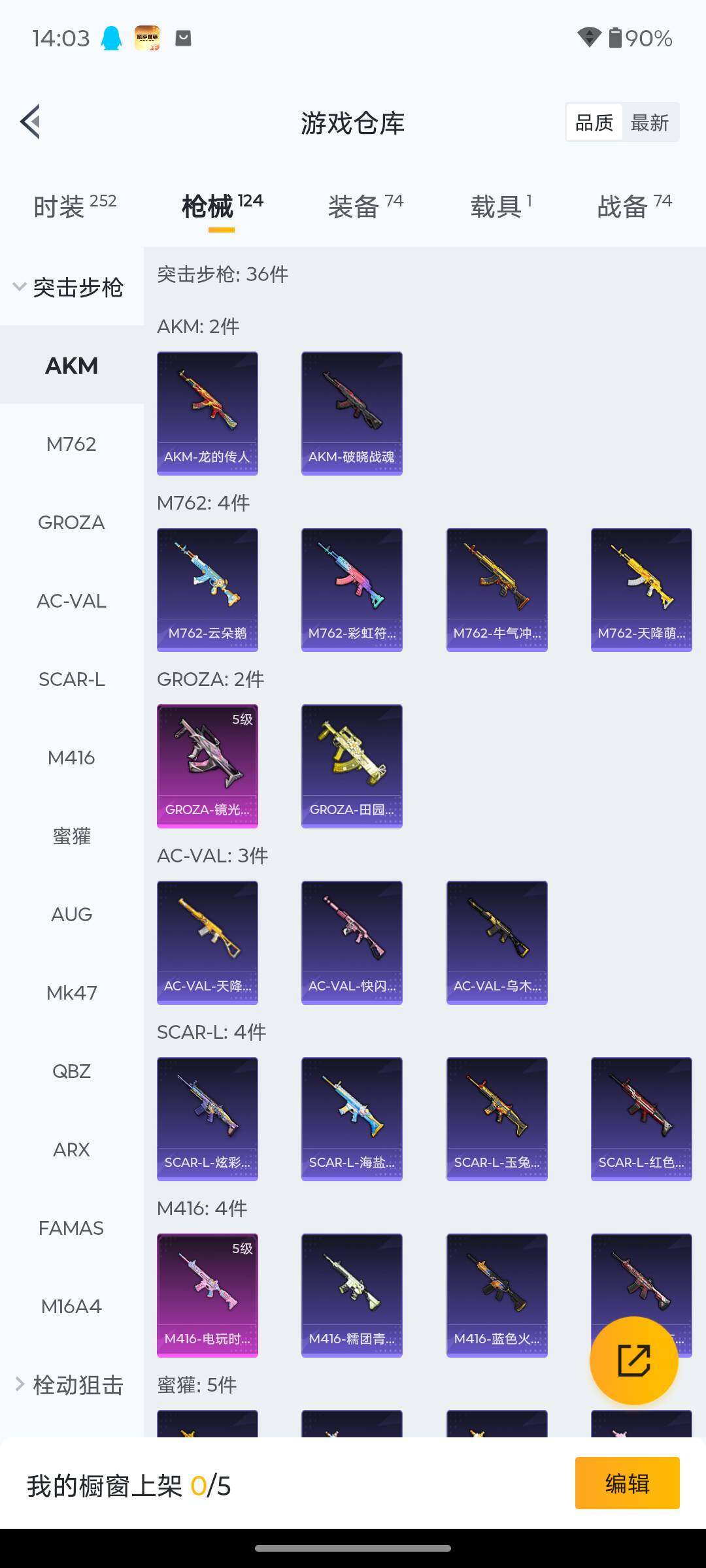Viewport: 706px width, 1568px height.
Task: Tap the 编辑 button
Action: tap(627, 1484)
